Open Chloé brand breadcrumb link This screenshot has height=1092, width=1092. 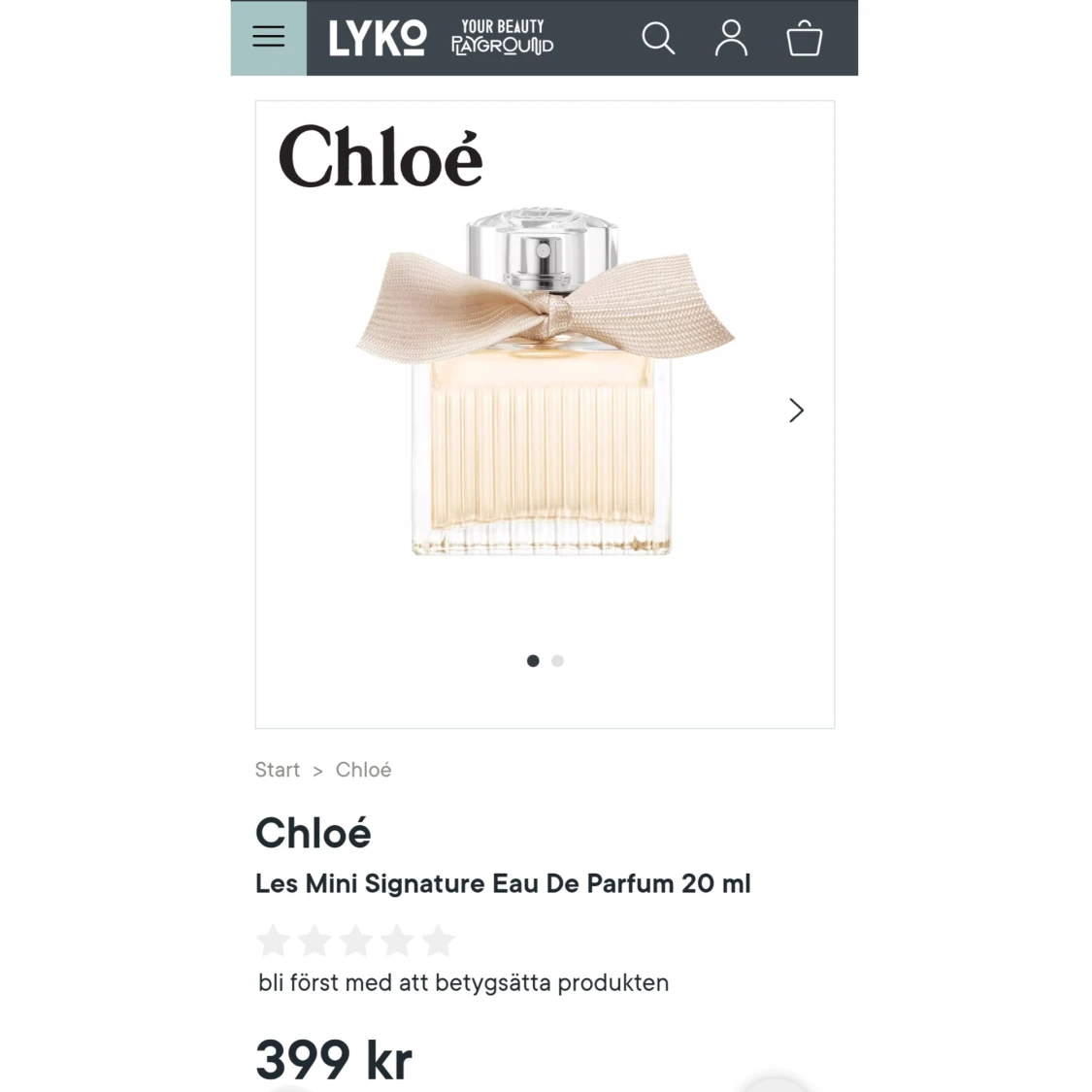(x=363, y=770)
